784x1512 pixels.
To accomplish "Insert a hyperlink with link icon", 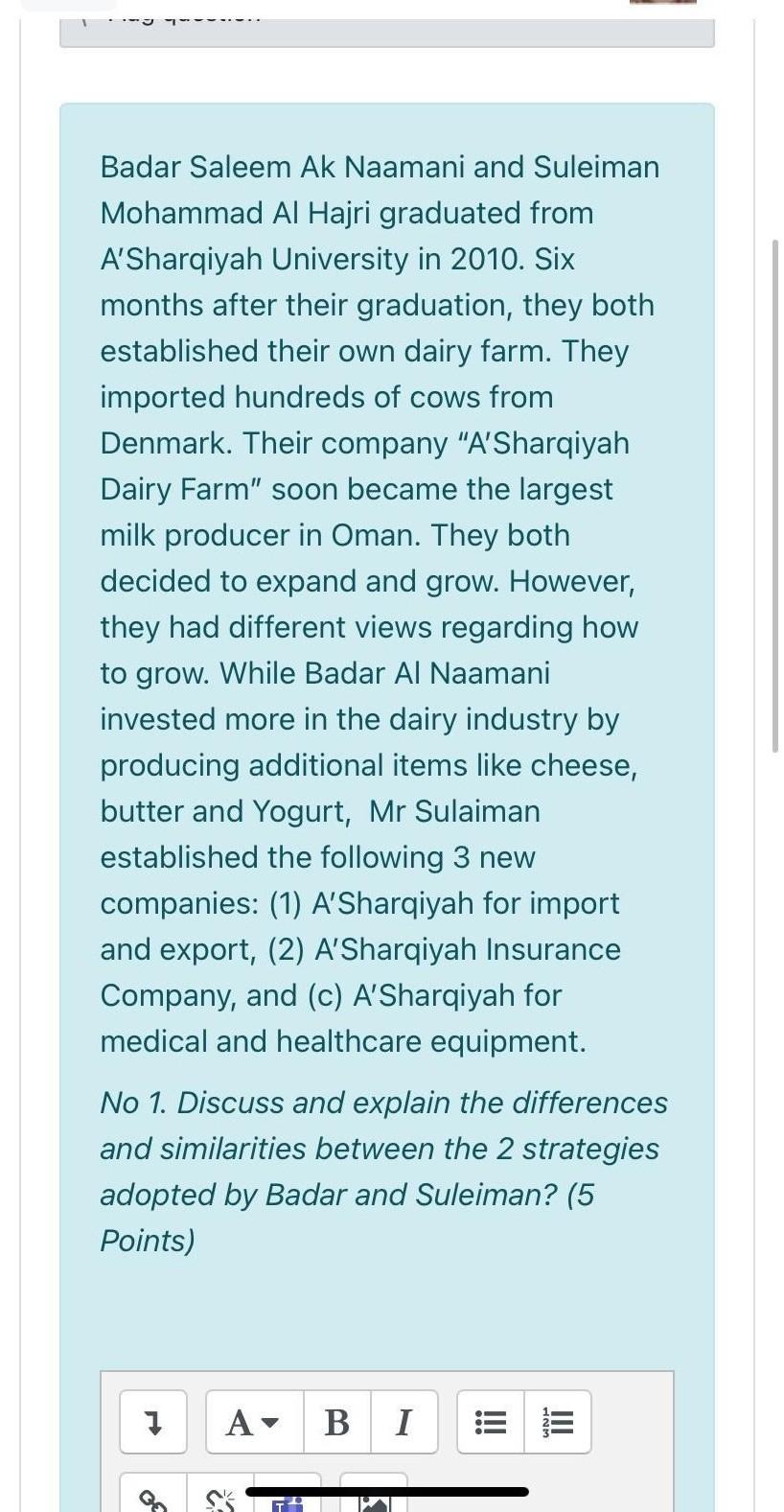I will pyautogui.click(x=153, y=1496).
